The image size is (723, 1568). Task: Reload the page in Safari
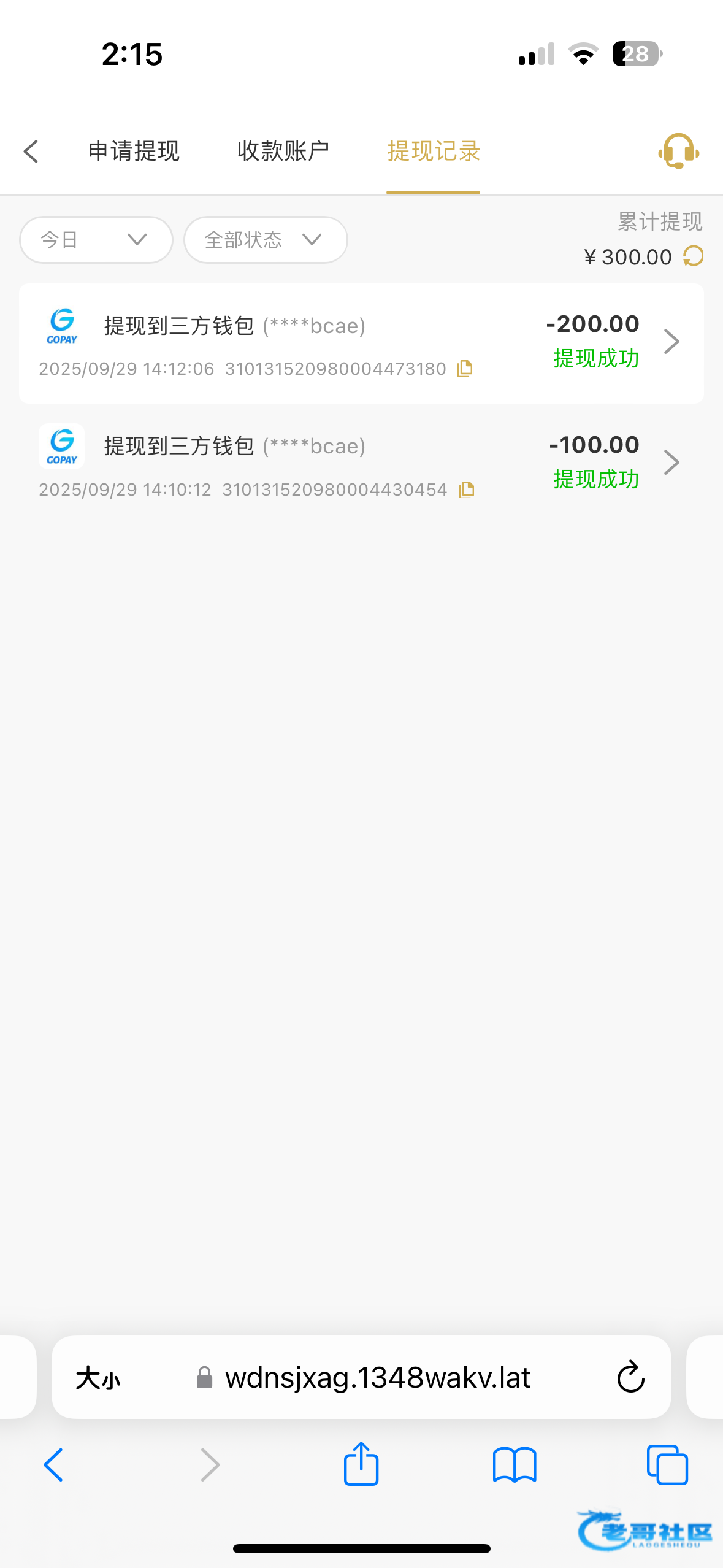click(630, 1378)
